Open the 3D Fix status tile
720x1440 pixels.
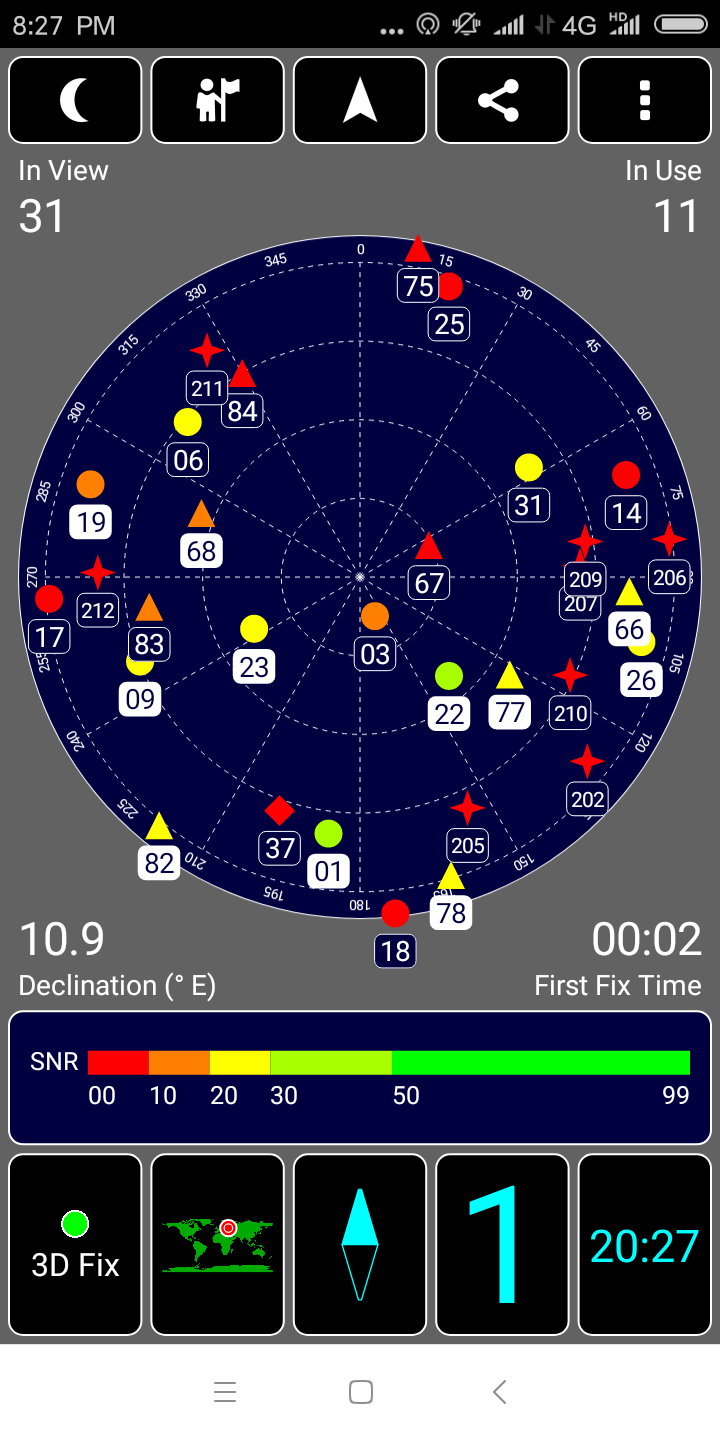coord(75,1245)
